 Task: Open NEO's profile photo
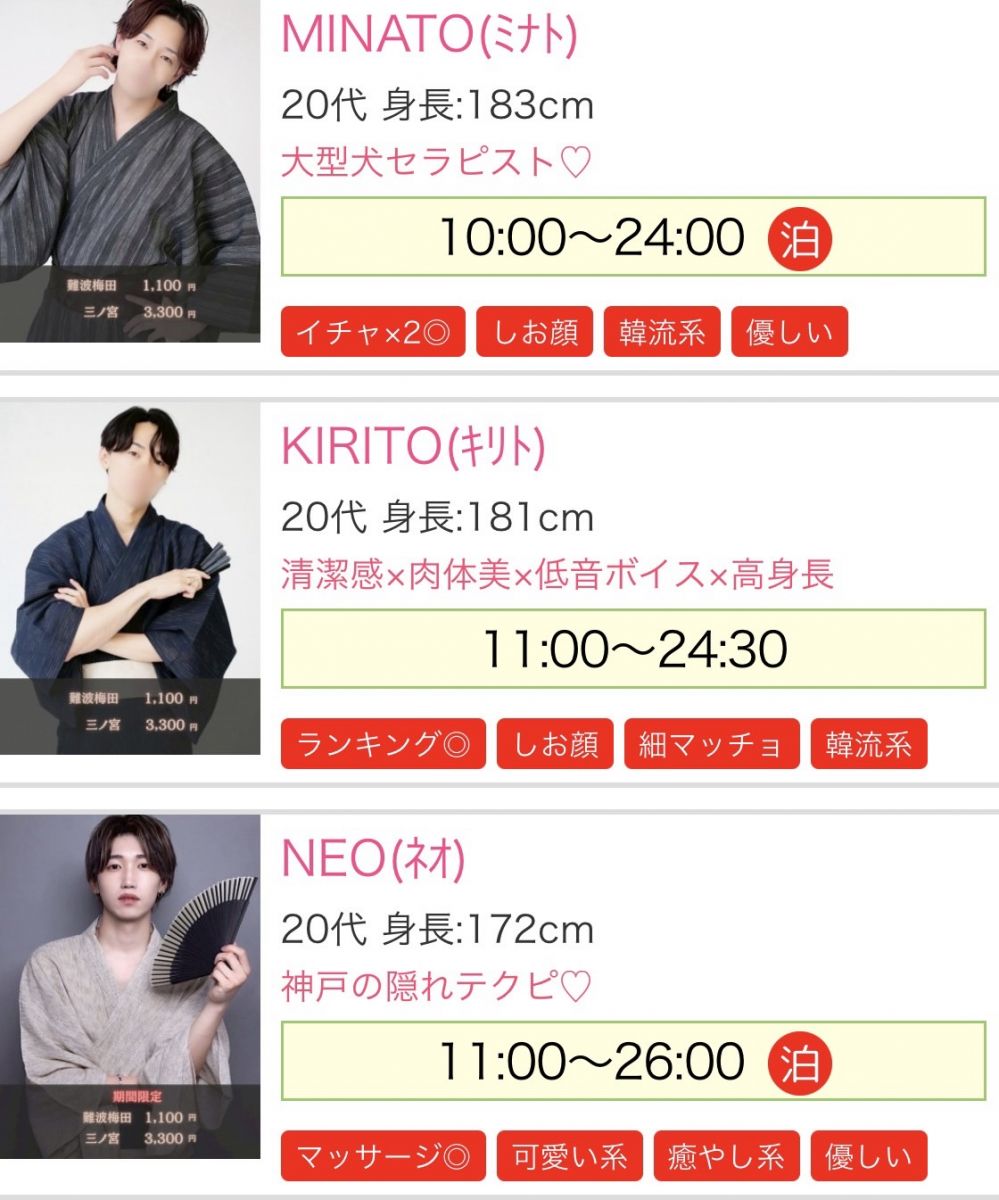tap(130, 985)
